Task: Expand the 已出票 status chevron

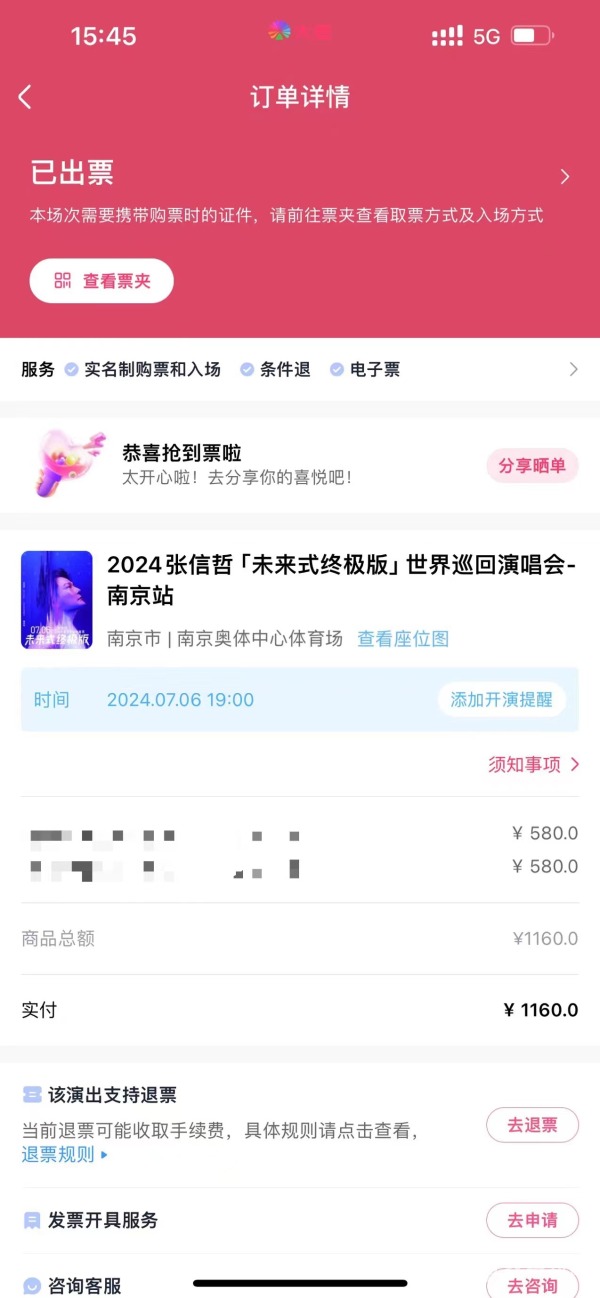Action: pos(565,177)
